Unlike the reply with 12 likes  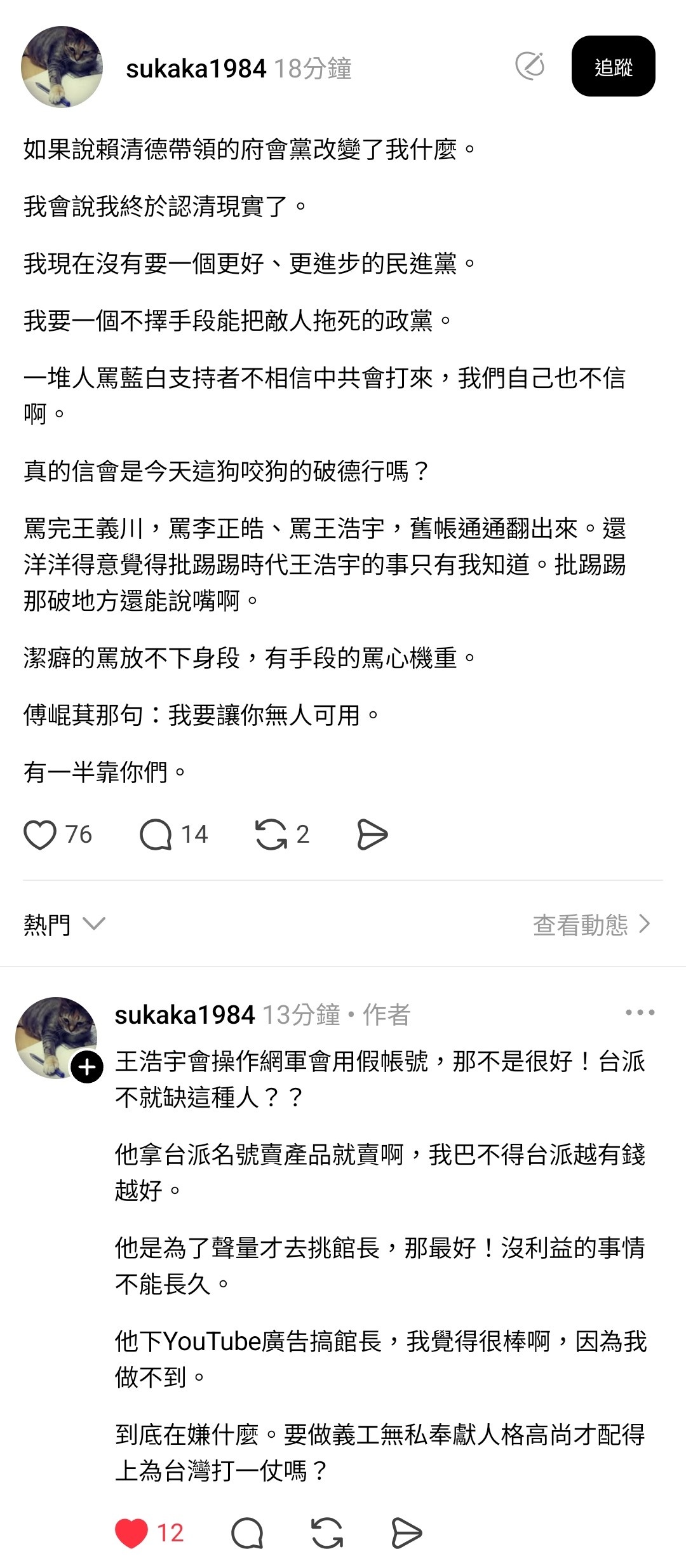pos(131,1533)
